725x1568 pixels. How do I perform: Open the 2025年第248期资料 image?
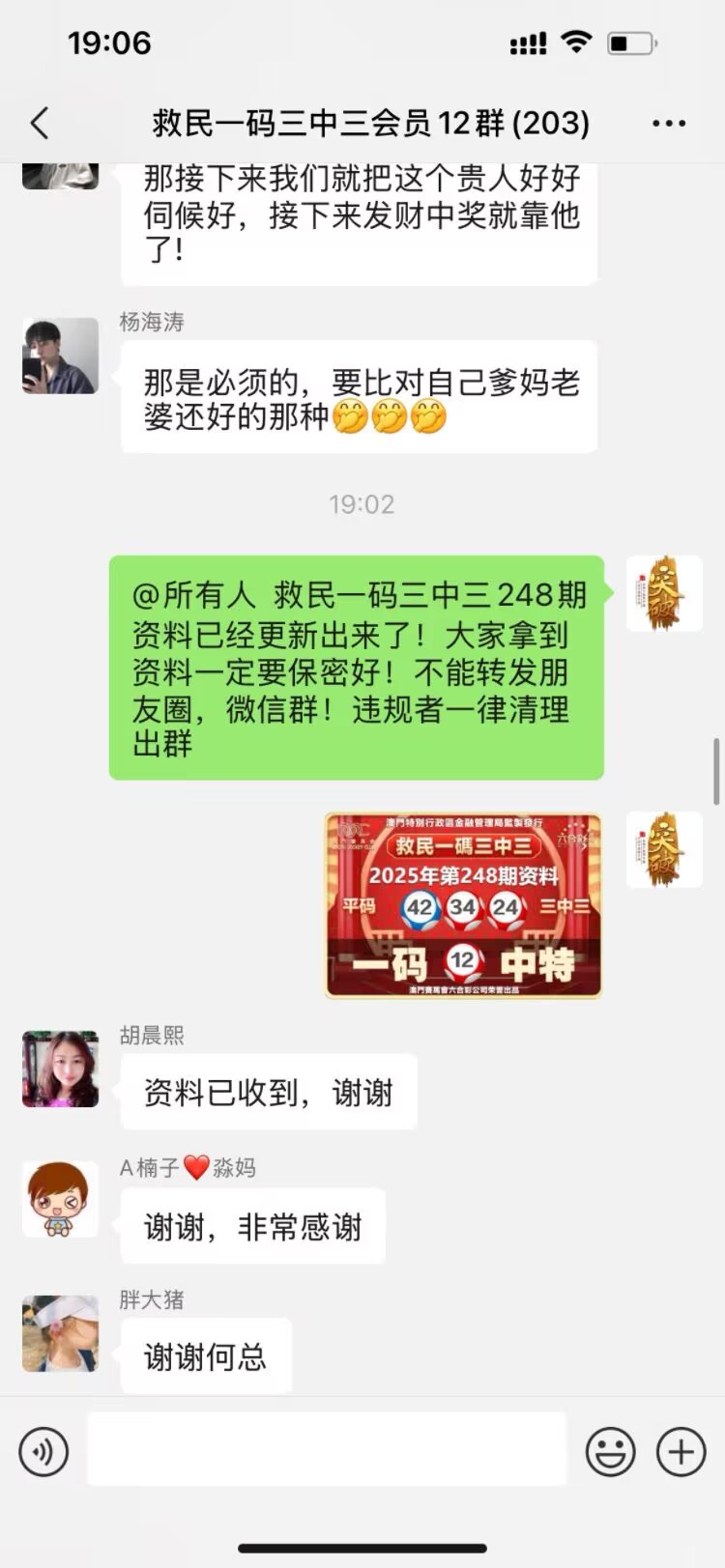pos(463,905)
